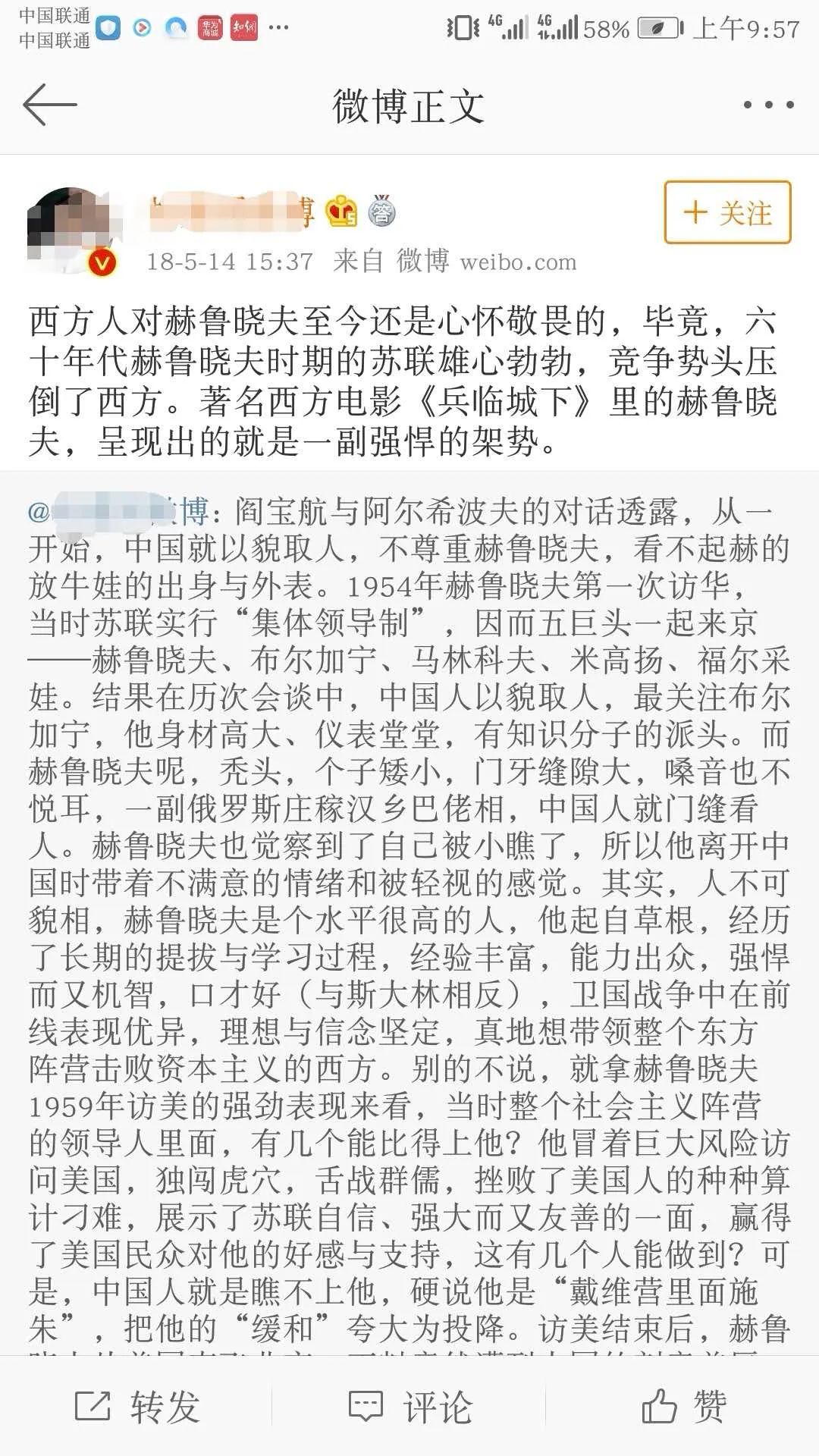Open the three-dot overflow menu
This screenshot has height=1456, width=819.
(767, 105)
